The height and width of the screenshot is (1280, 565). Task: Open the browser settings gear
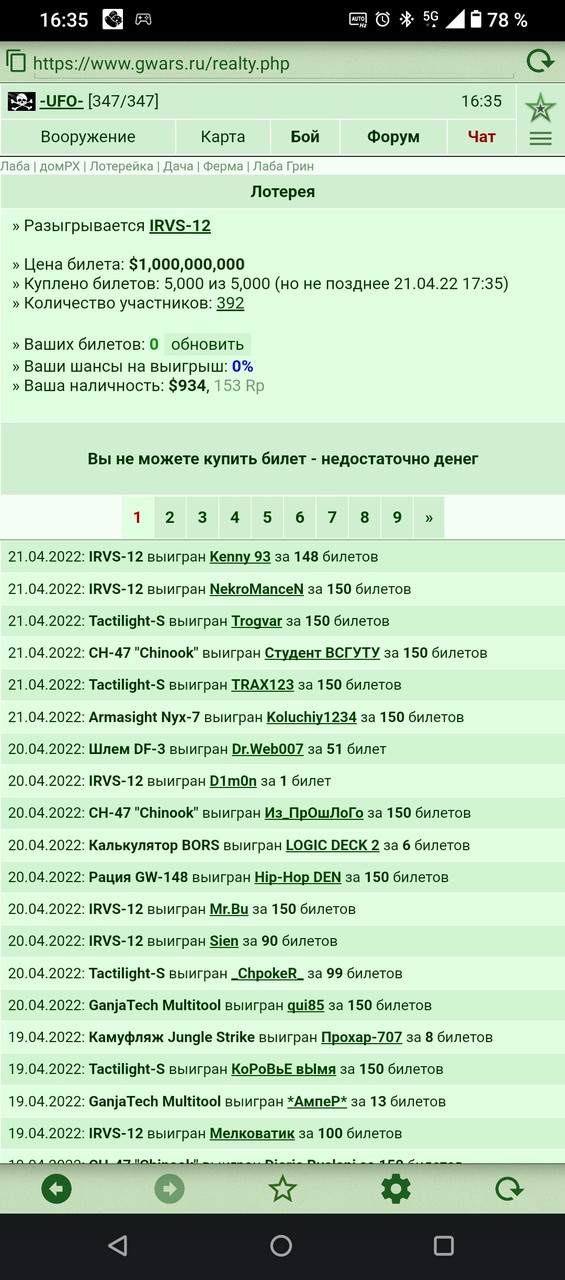(396, 1189)
